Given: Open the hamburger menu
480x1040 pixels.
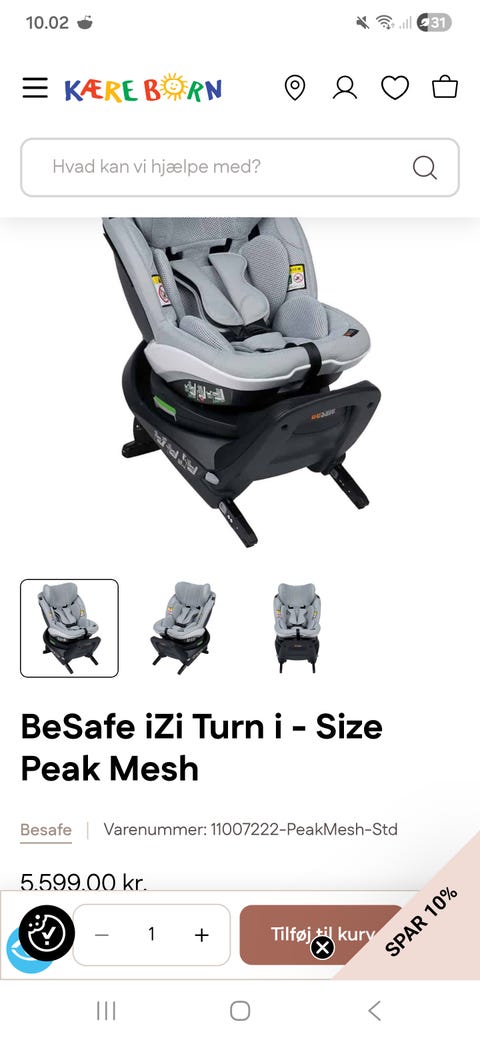Looking at the screenshot, I should pos(35,88).
